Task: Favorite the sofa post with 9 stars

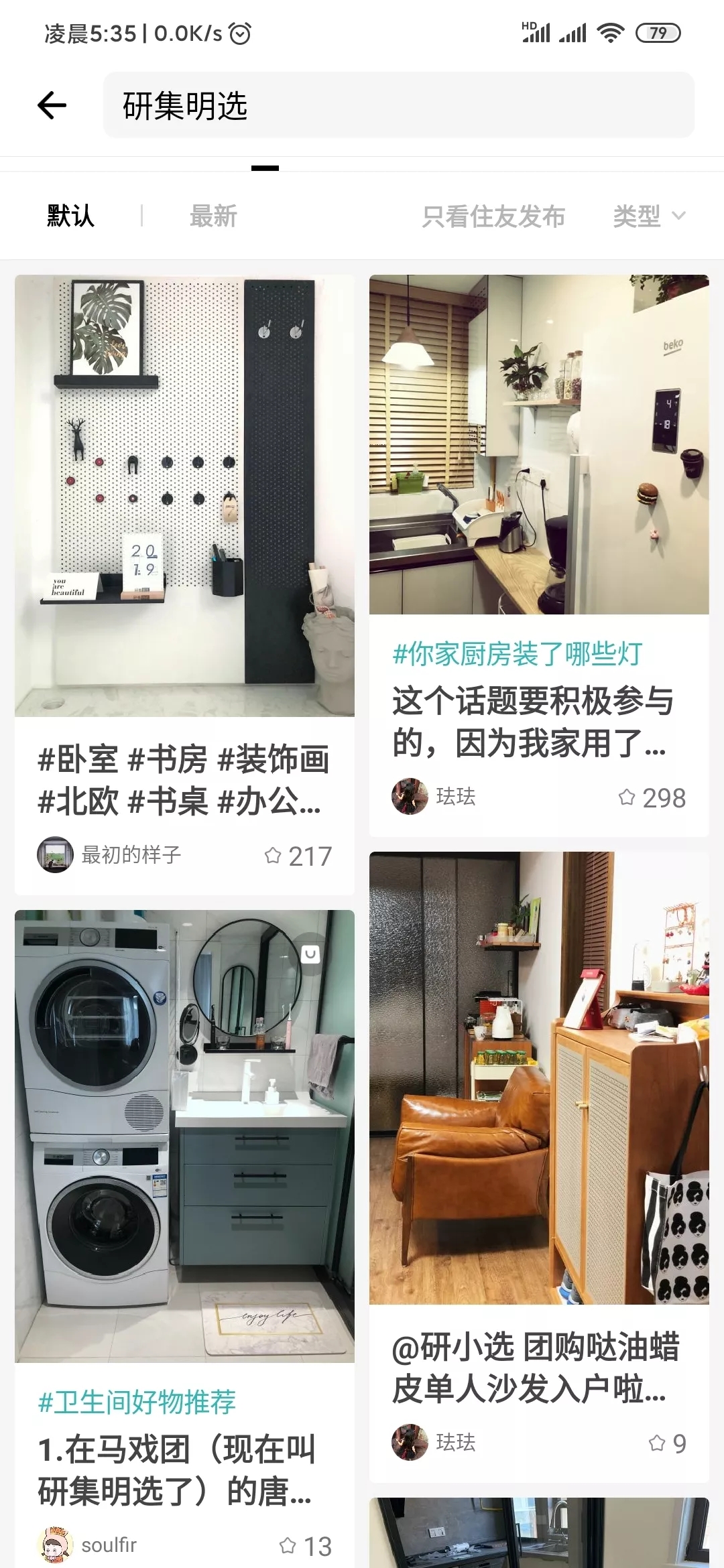Action: point(657,1443)
